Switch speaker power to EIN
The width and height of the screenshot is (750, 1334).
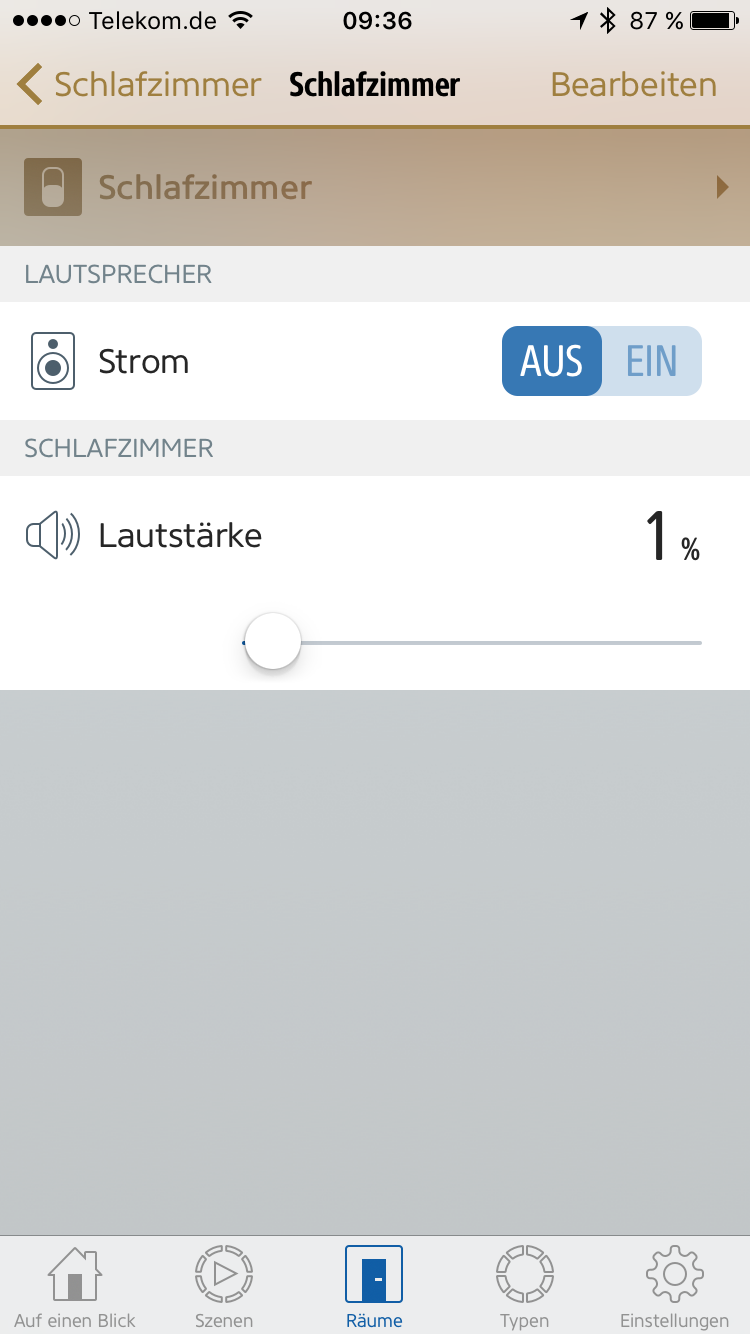pyautogui.click(x=652, y=361)
